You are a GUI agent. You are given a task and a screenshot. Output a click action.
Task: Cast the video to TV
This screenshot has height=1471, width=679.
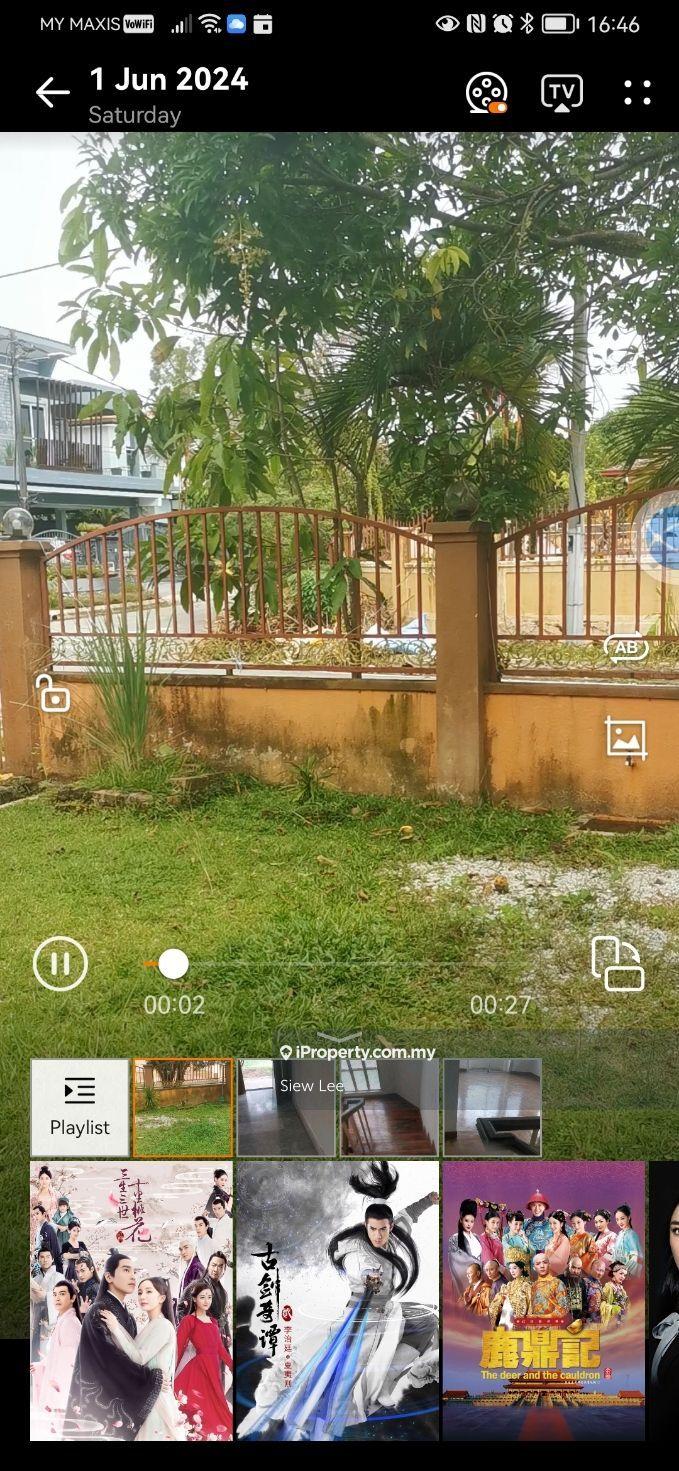click(562, 93)
